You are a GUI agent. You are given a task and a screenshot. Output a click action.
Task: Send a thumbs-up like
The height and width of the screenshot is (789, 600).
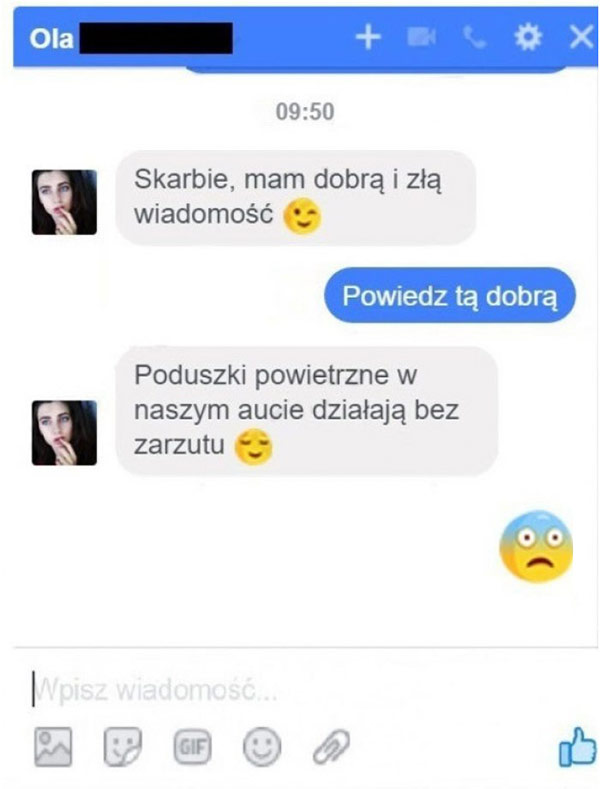(x=577, y=746)
